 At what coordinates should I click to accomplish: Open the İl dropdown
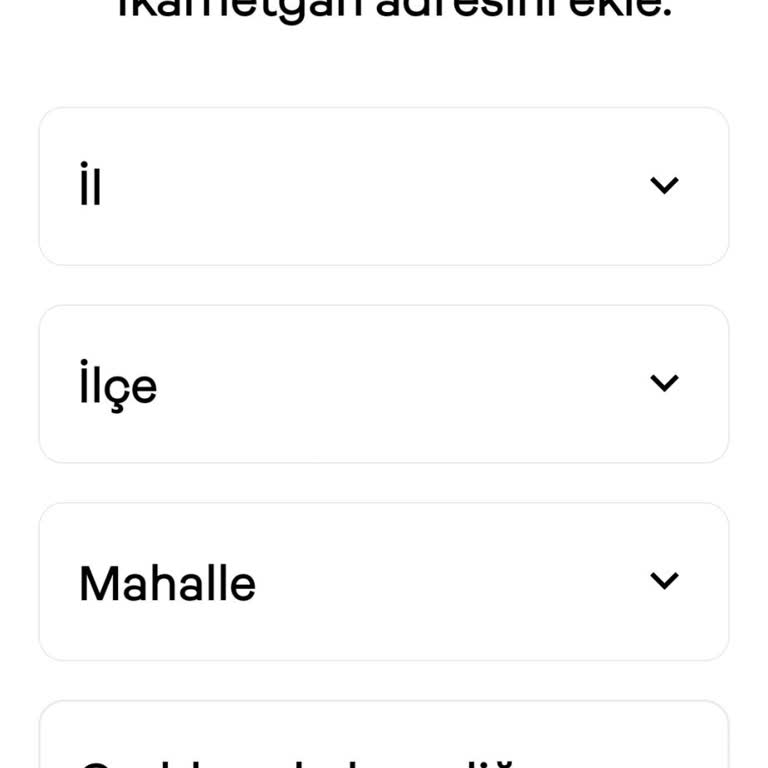coord(384,186)
